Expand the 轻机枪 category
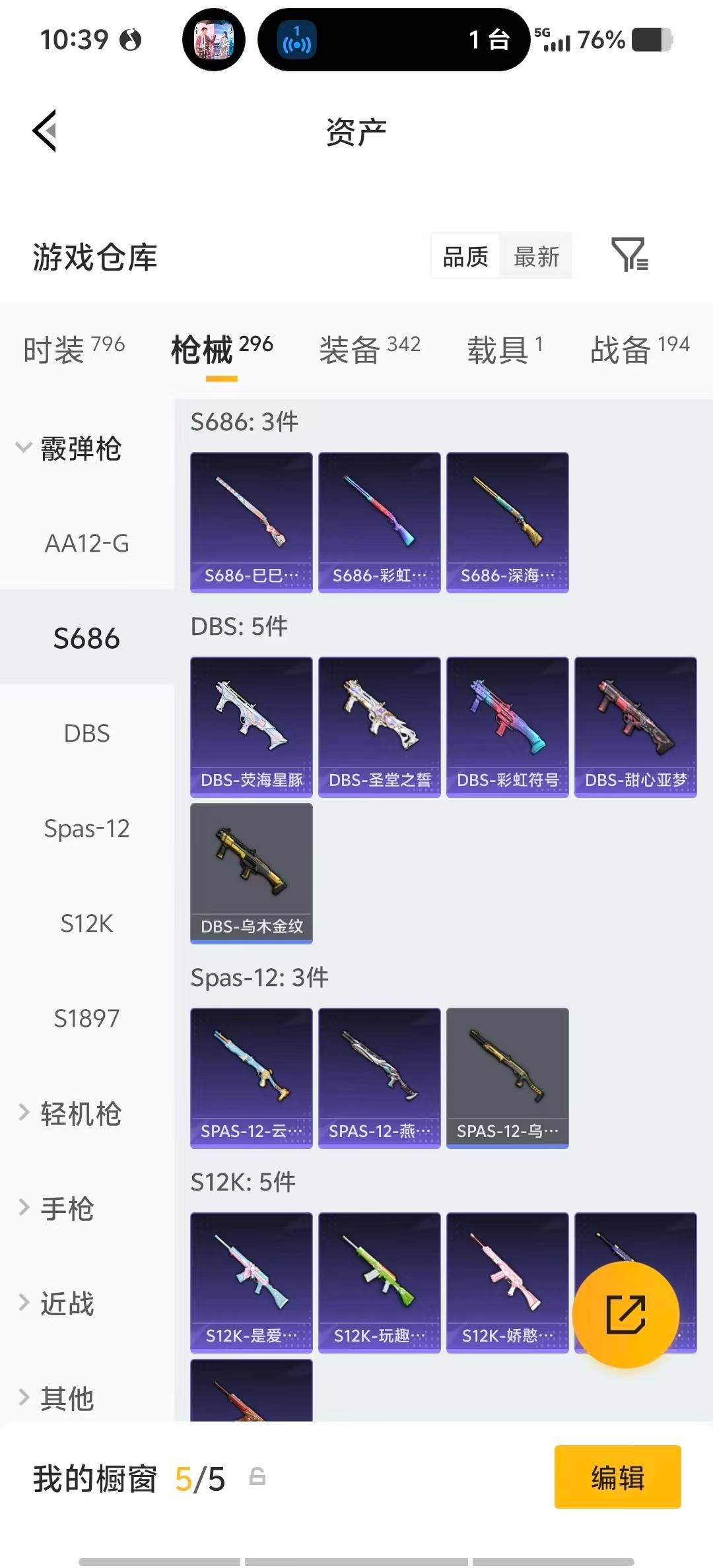Viewport: 713px width, 1568px height. 69,1113
